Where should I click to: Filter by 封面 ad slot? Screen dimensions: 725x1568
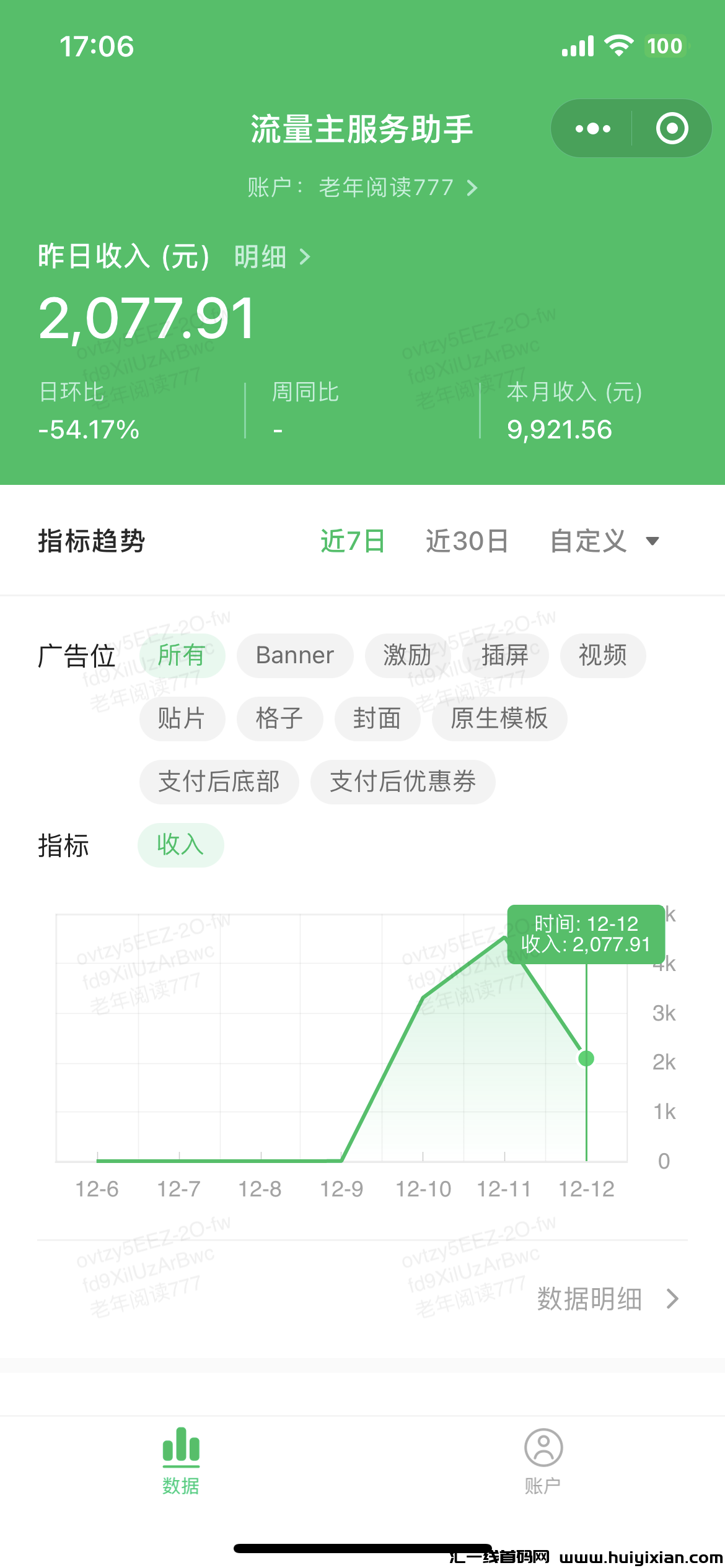(x=377, y=718)
